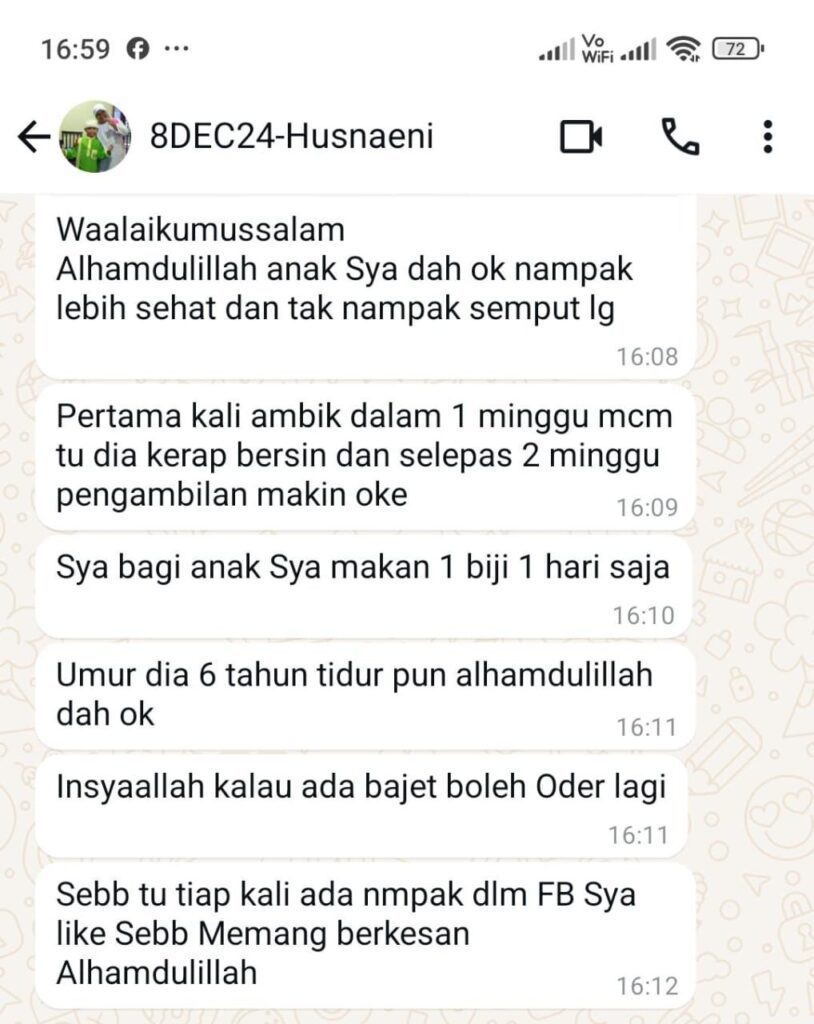Open 8DEC24-Husnaeni contact info
Screen dimensions: 814x1024
point(292,137)
